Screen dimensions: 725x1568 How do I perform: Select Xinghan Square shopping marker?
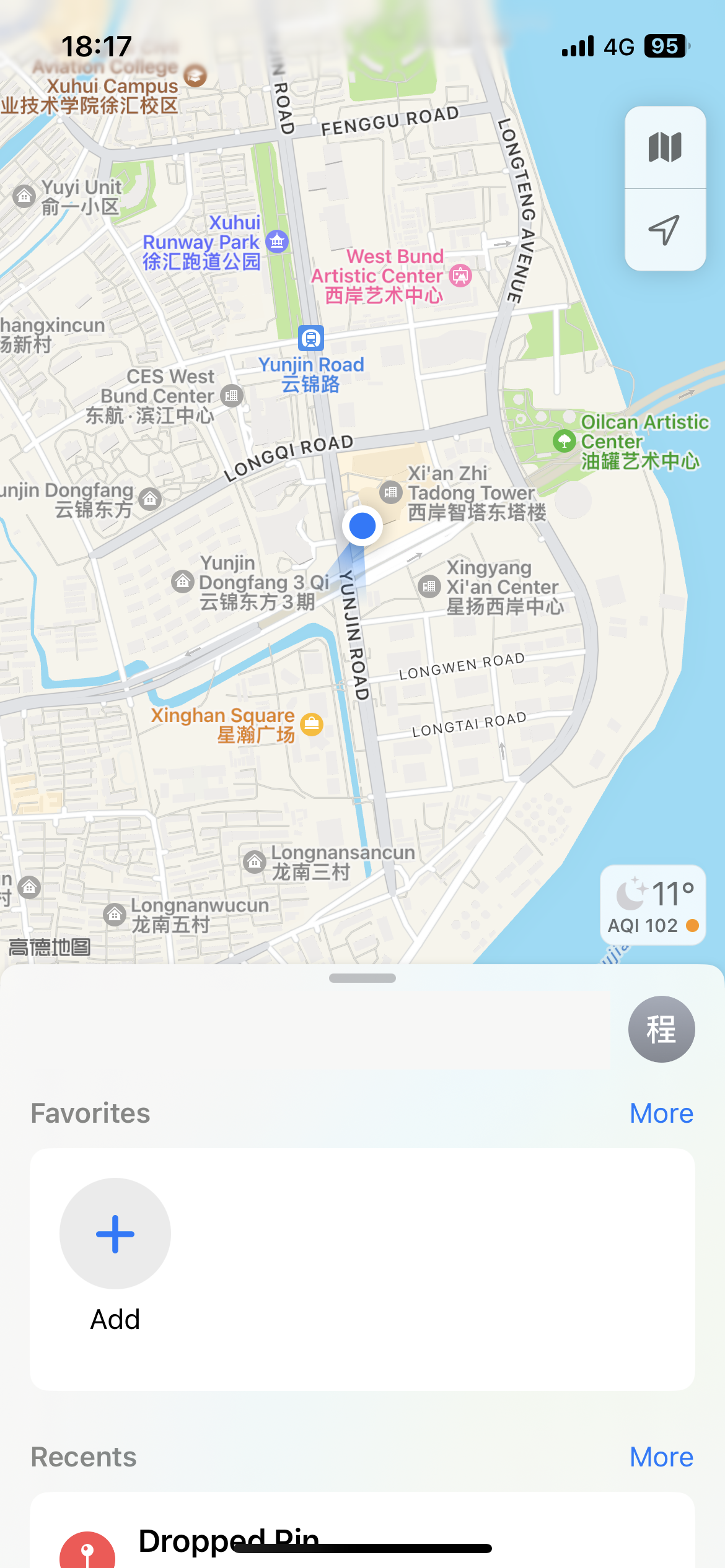coord(312,723)
